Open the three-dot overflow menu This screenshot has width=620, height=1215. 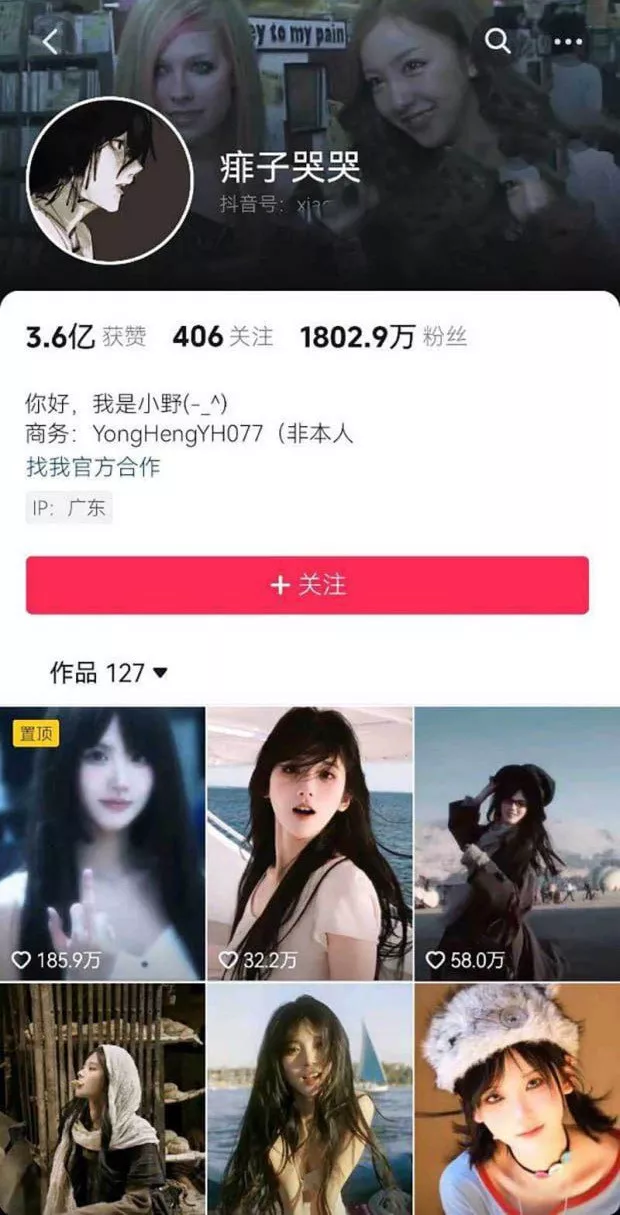(567, 41)
